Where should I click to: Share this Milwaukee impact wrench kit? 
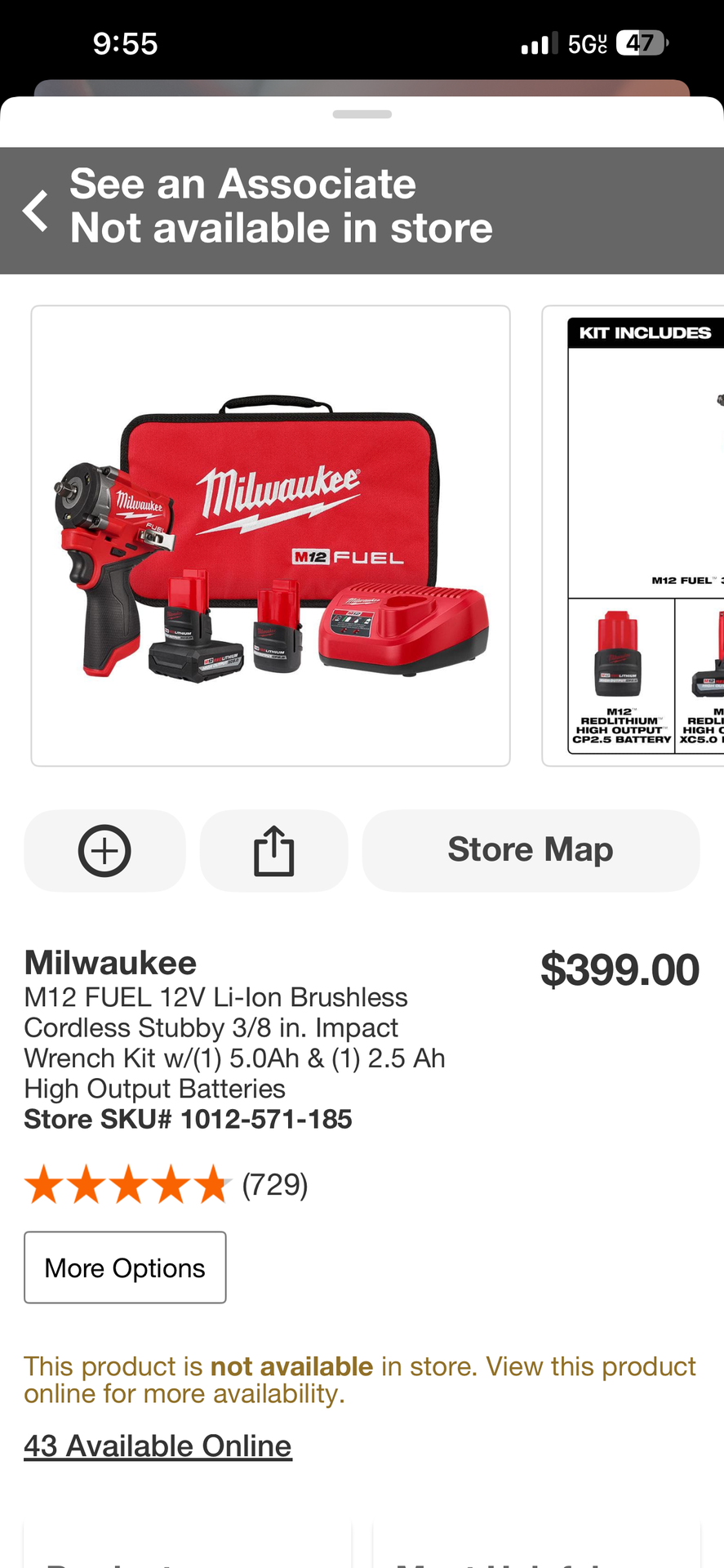click(273, 851)
